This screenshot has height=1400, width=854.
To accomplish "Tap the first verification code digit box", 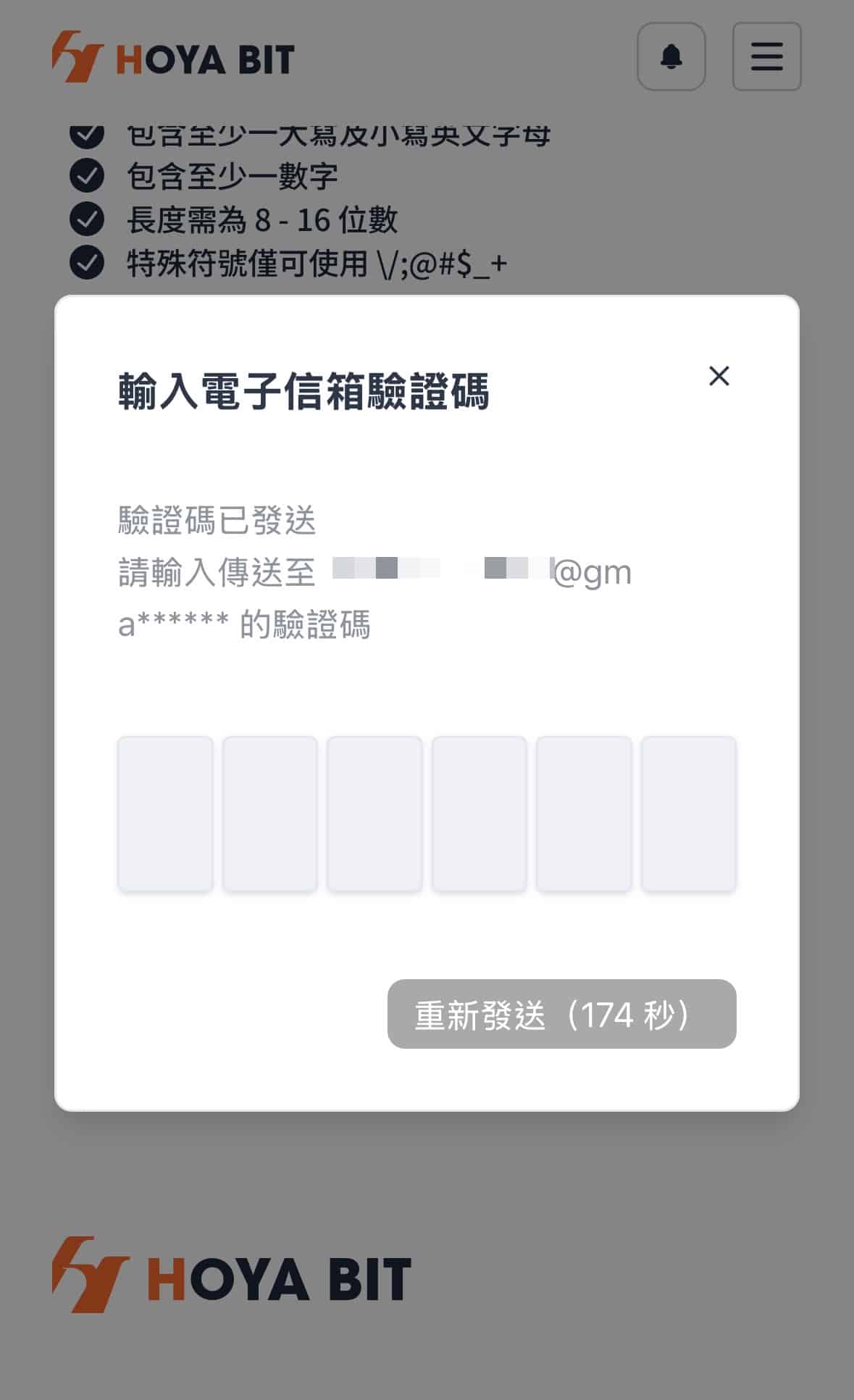I will [165, 813].
